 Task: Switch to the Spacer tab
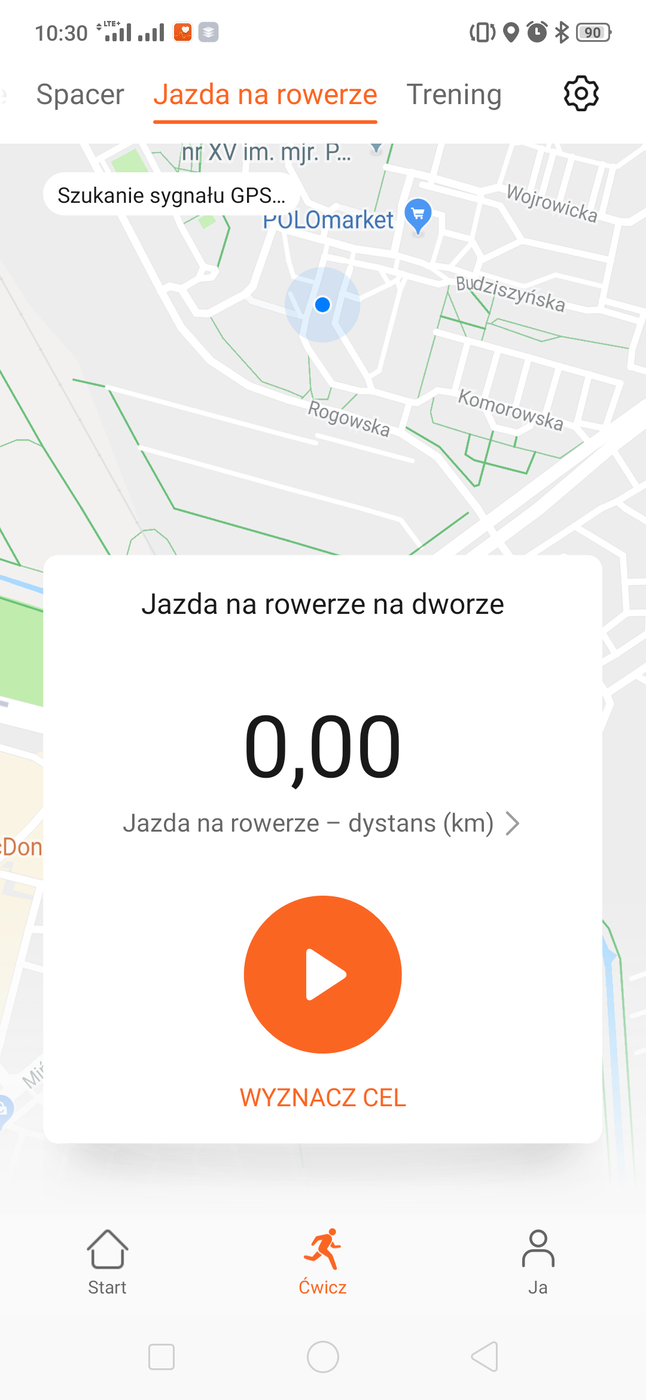click(80, 95)
